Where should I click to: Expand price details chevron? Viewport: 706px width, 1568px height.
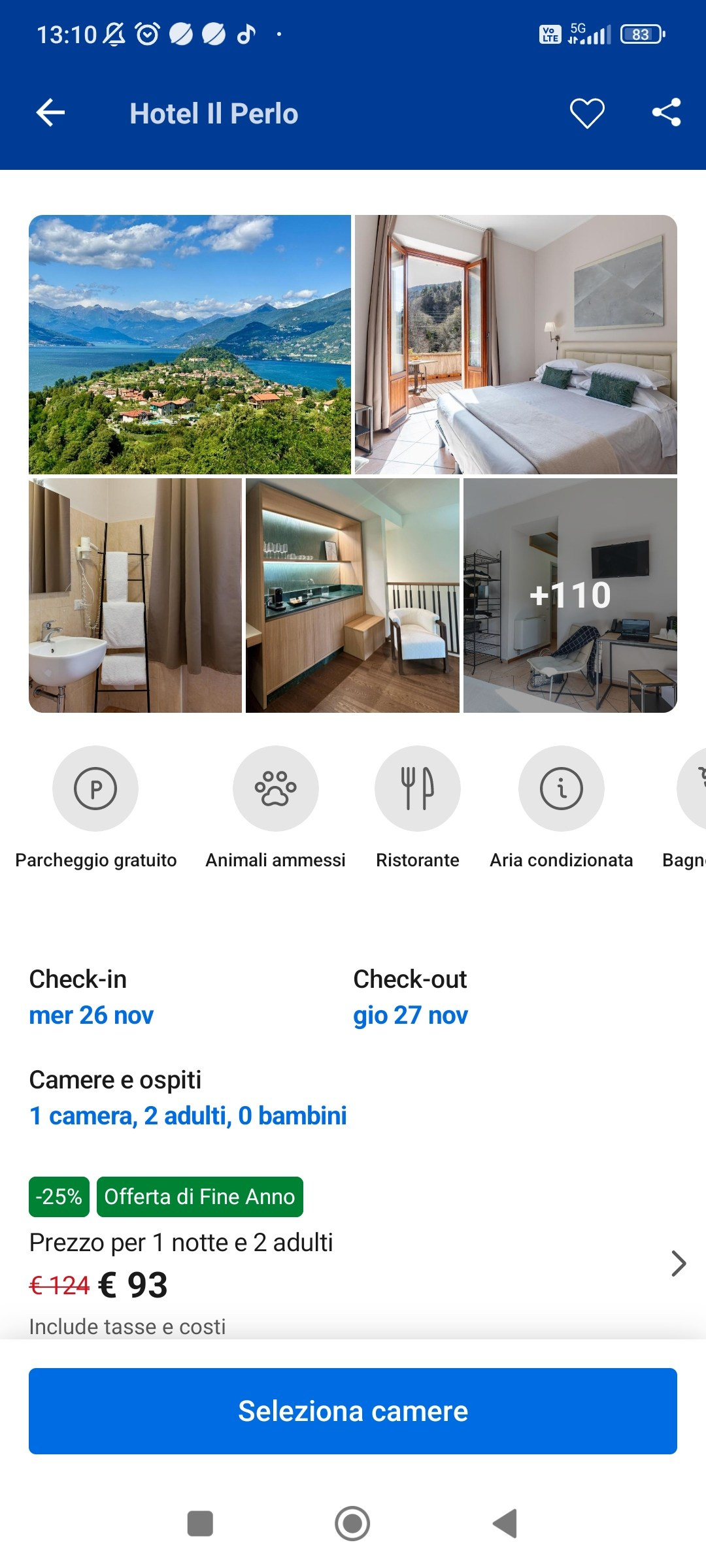(679, 1264)
